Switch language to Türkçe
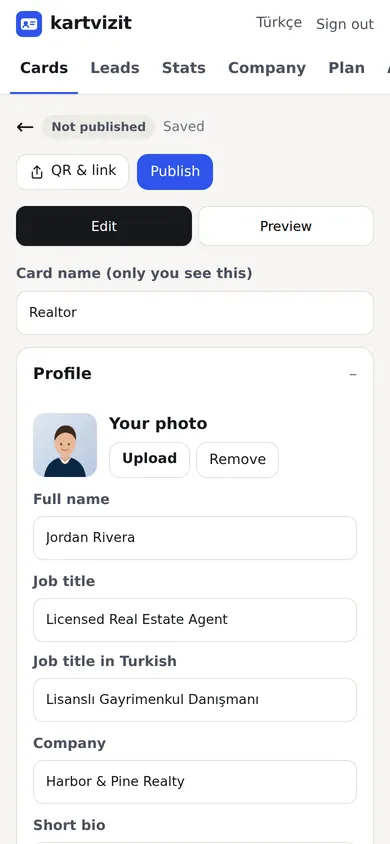Viewport: 390px width, 844px height. (279, 23)
